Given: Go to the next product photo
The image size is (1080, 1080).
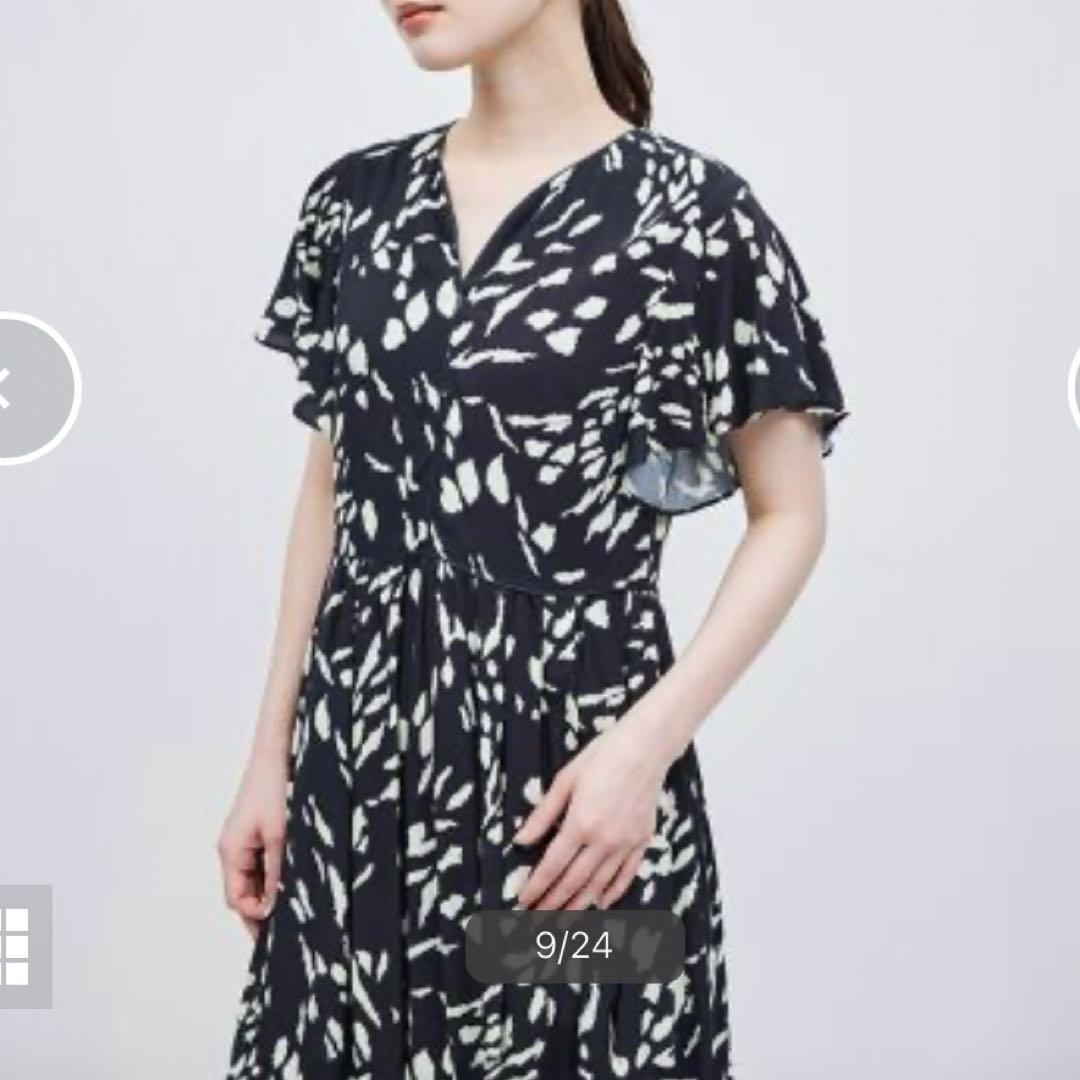Looking at the screenshot, I should tap(1071, 388).
